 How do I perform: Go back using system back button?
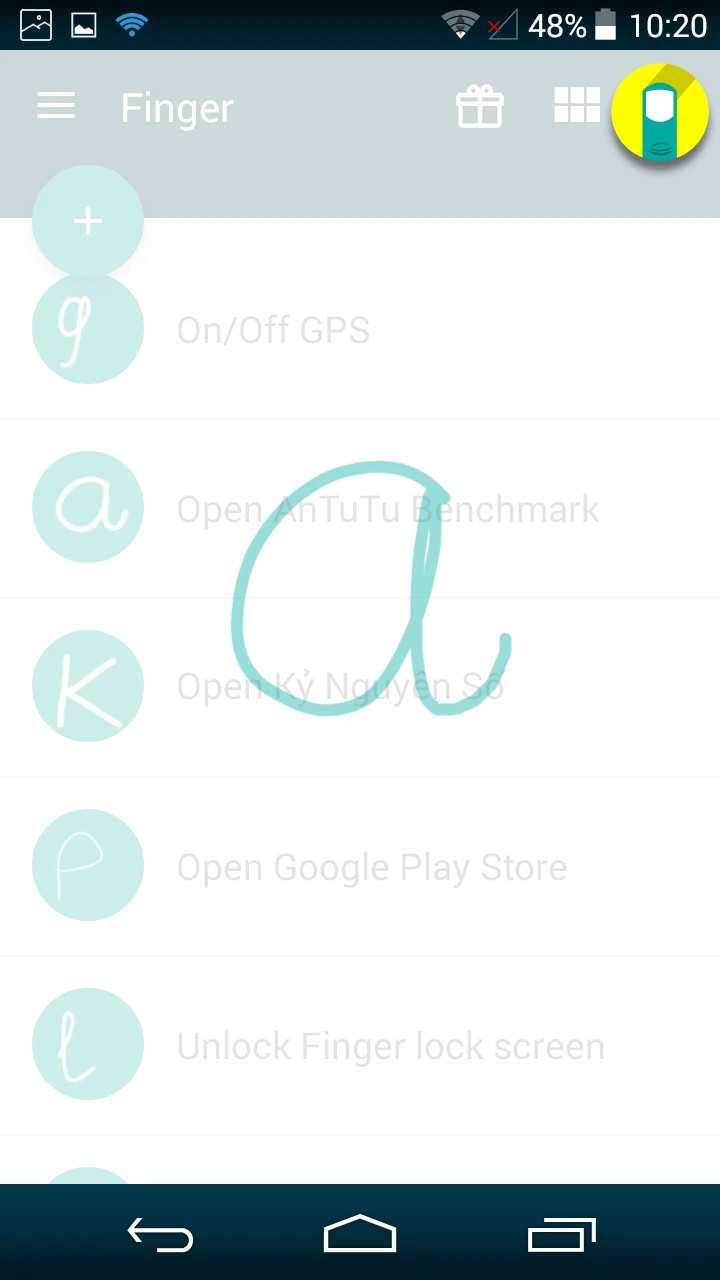pos(160,1236)
